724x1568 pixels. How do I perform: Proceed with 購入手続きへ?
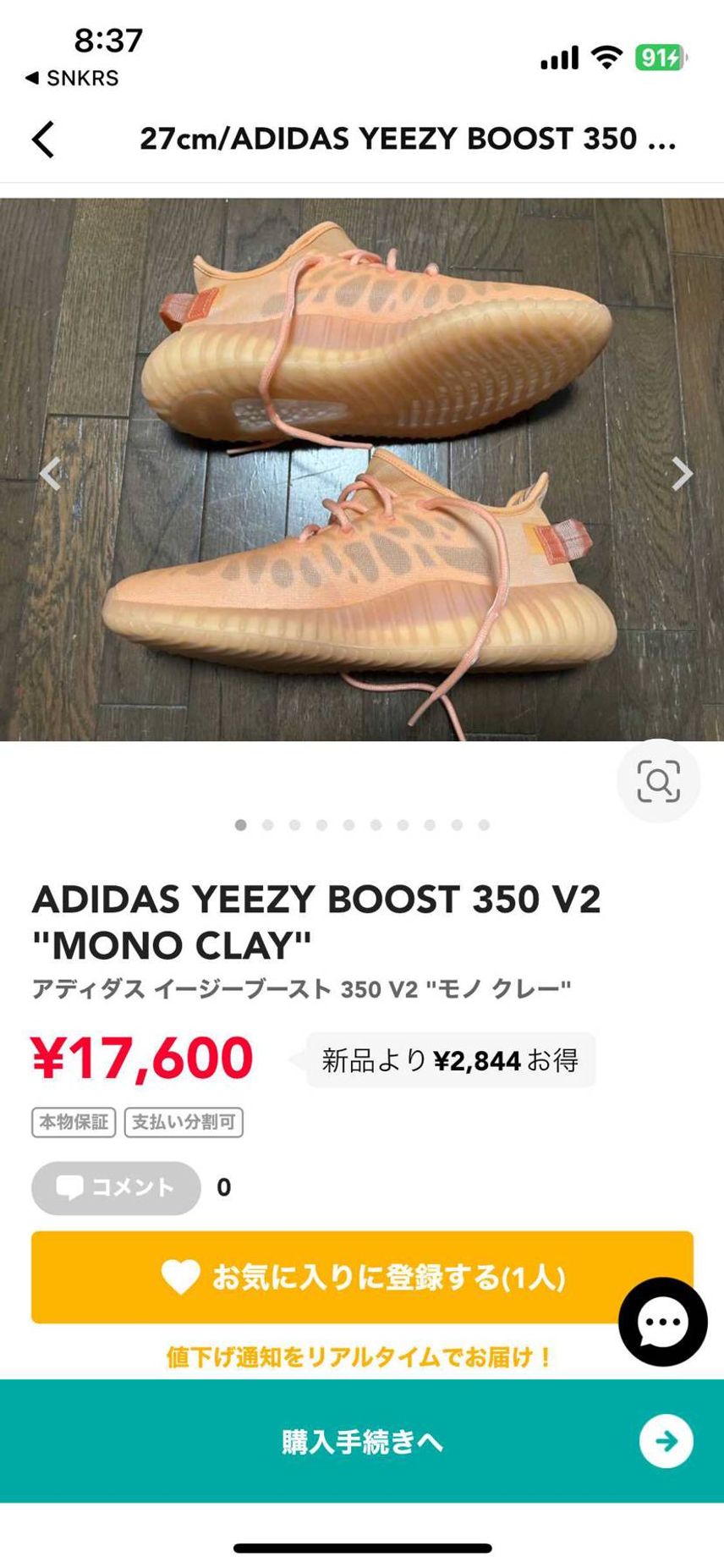[362, 1441]
